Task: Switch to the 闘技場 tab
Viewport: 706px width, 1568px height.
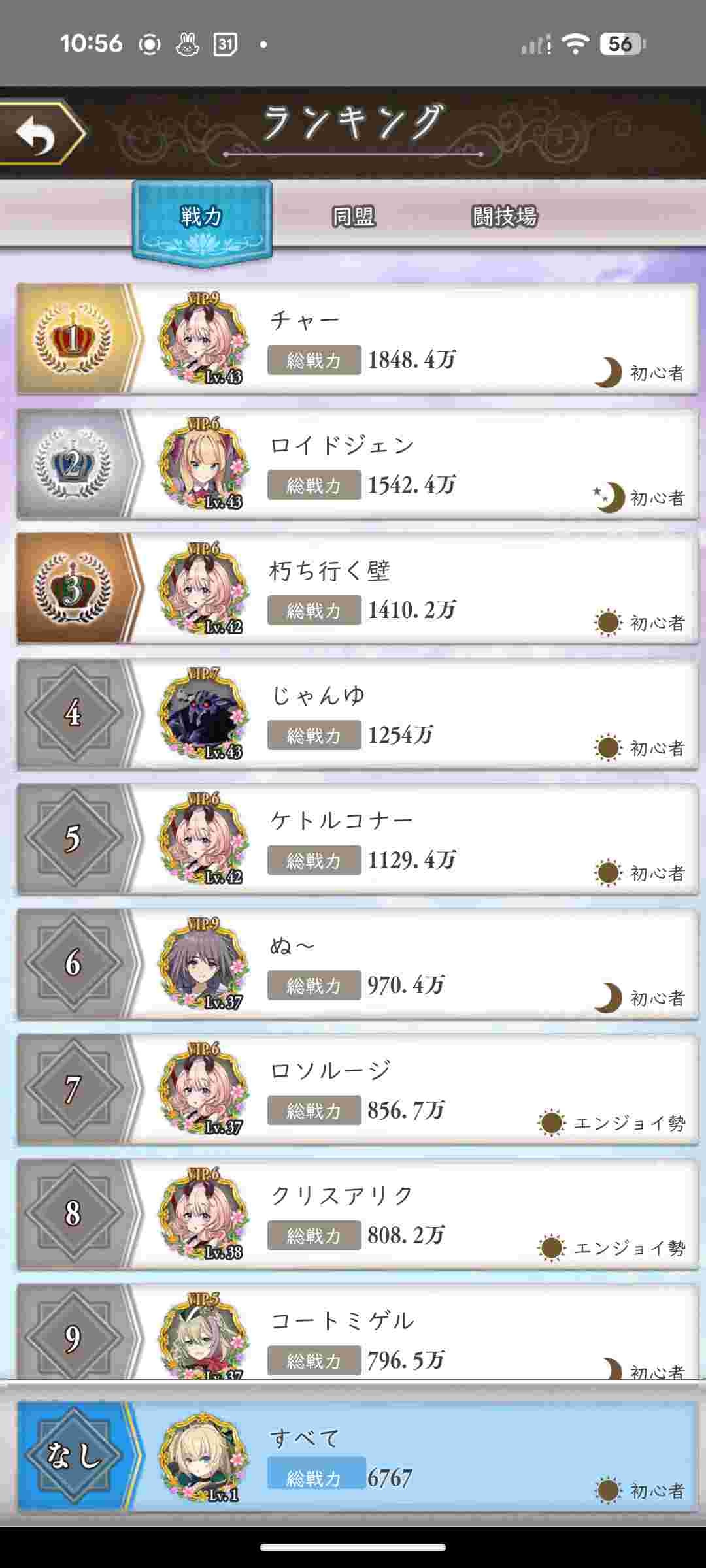Action: coord(504,217)
